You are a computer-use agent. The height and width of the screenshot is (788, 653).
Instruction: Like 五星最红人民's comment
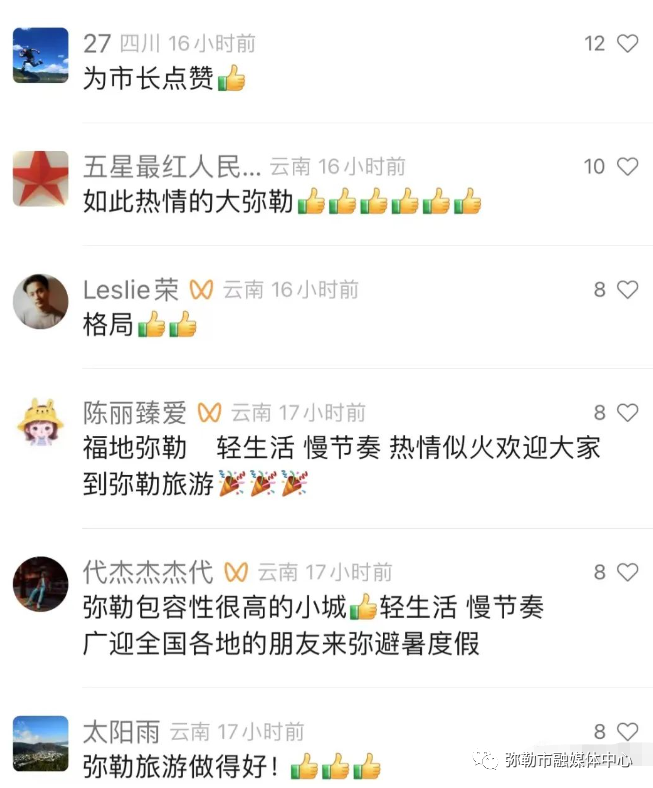(x=627, y=166)
